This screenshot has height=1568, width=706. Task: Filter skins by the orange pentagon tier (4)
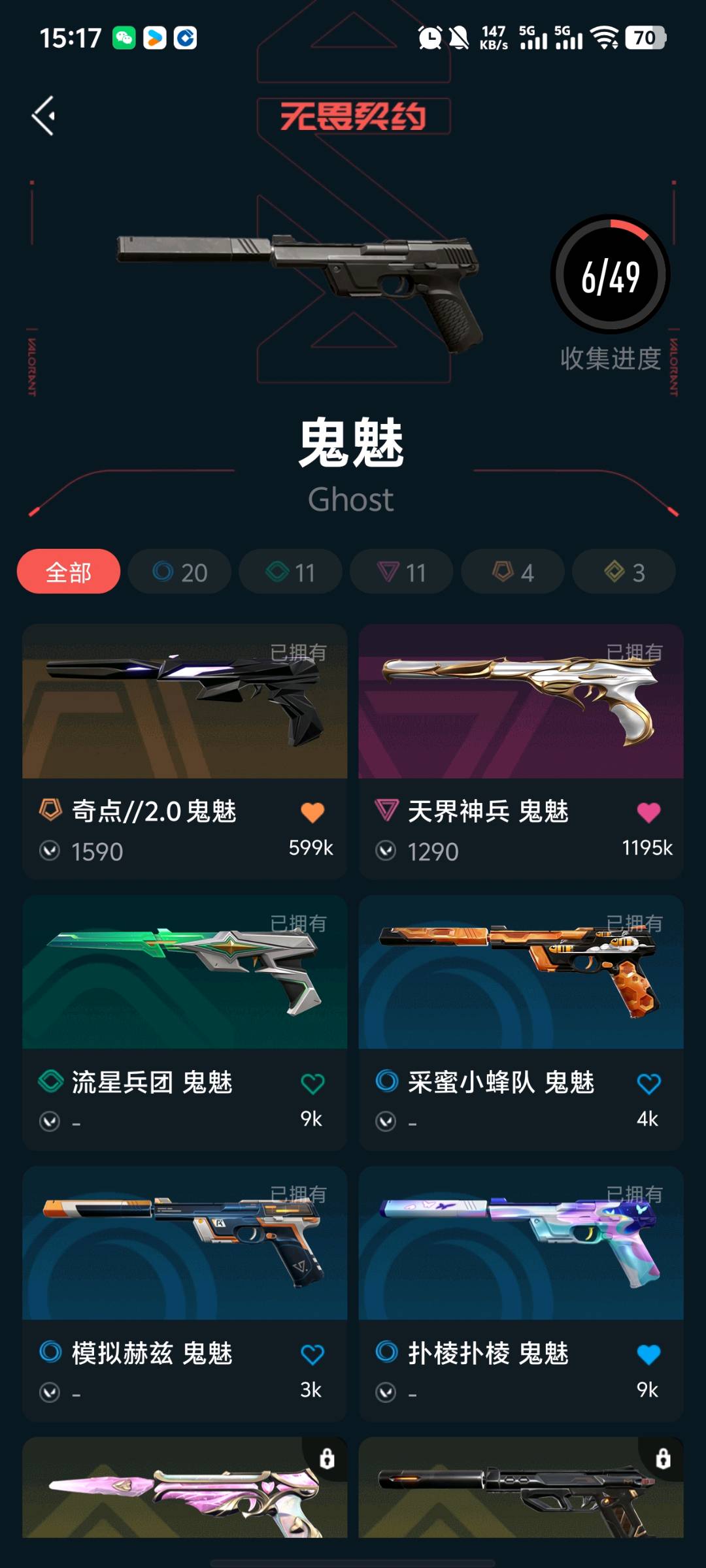point(513,572)
